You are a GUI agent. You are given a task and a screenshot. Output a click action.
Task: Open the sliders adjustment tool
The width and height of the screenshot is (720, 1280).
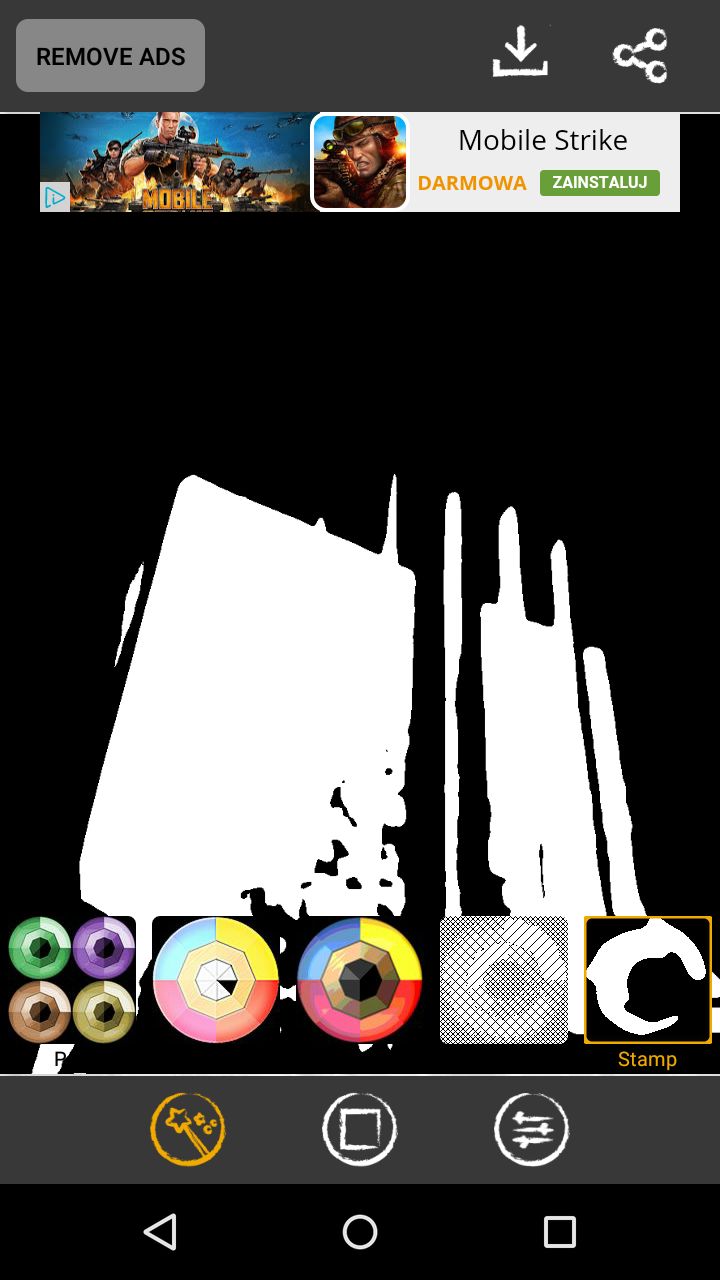point(532,1129)
